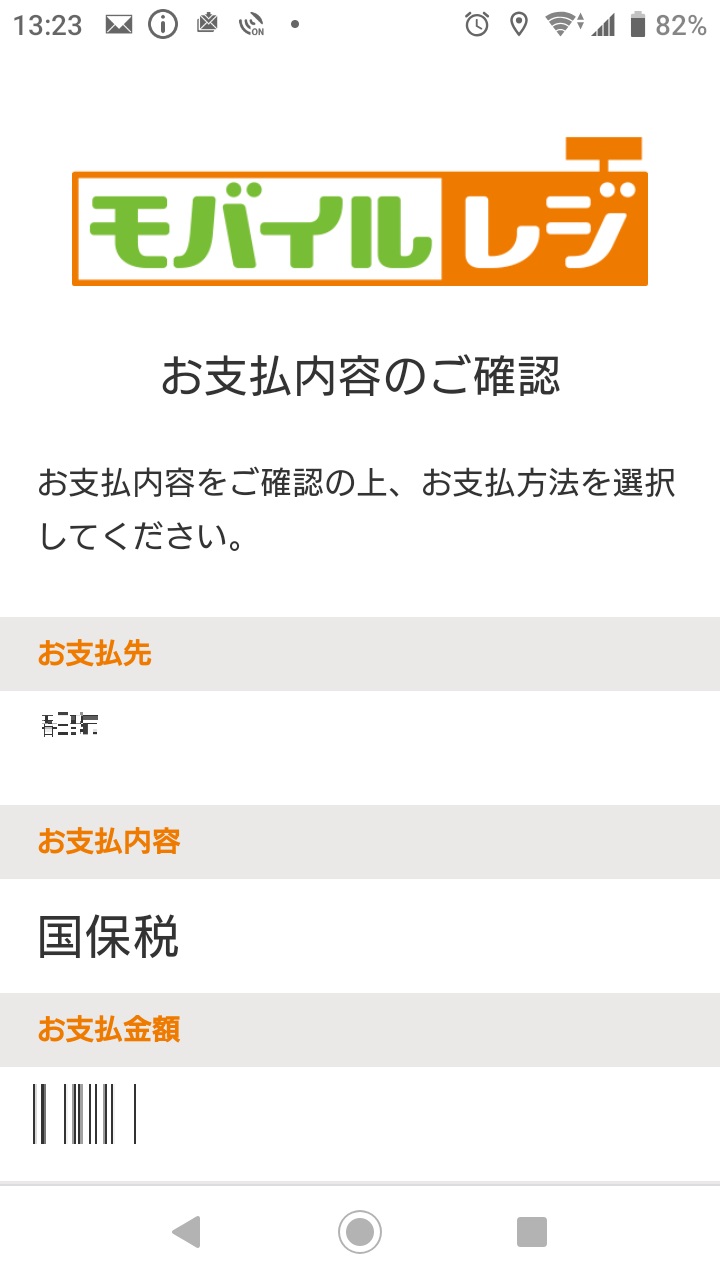Go to the home screen

click(360, 1232)
